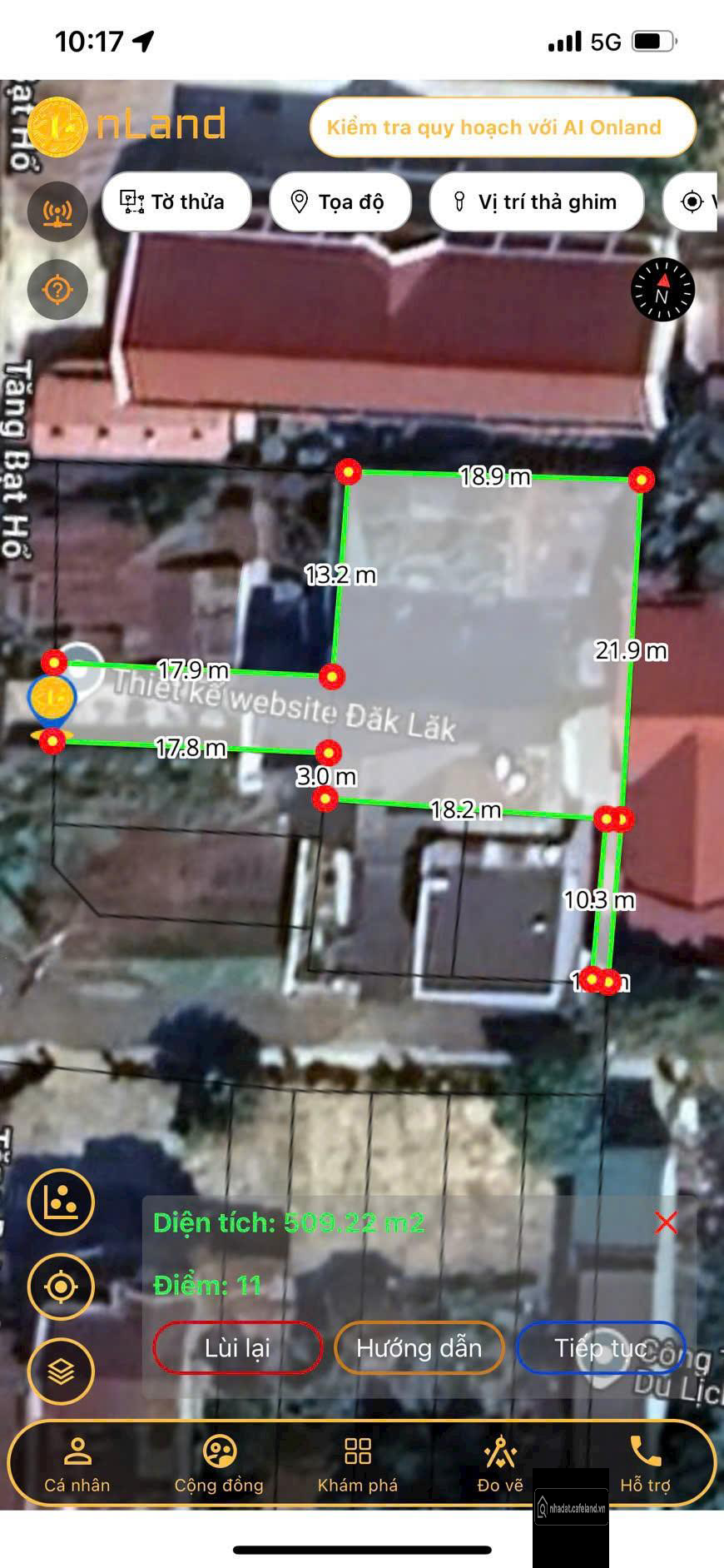Tap Tiếp tục to continue

click(x=601, y=1347)
